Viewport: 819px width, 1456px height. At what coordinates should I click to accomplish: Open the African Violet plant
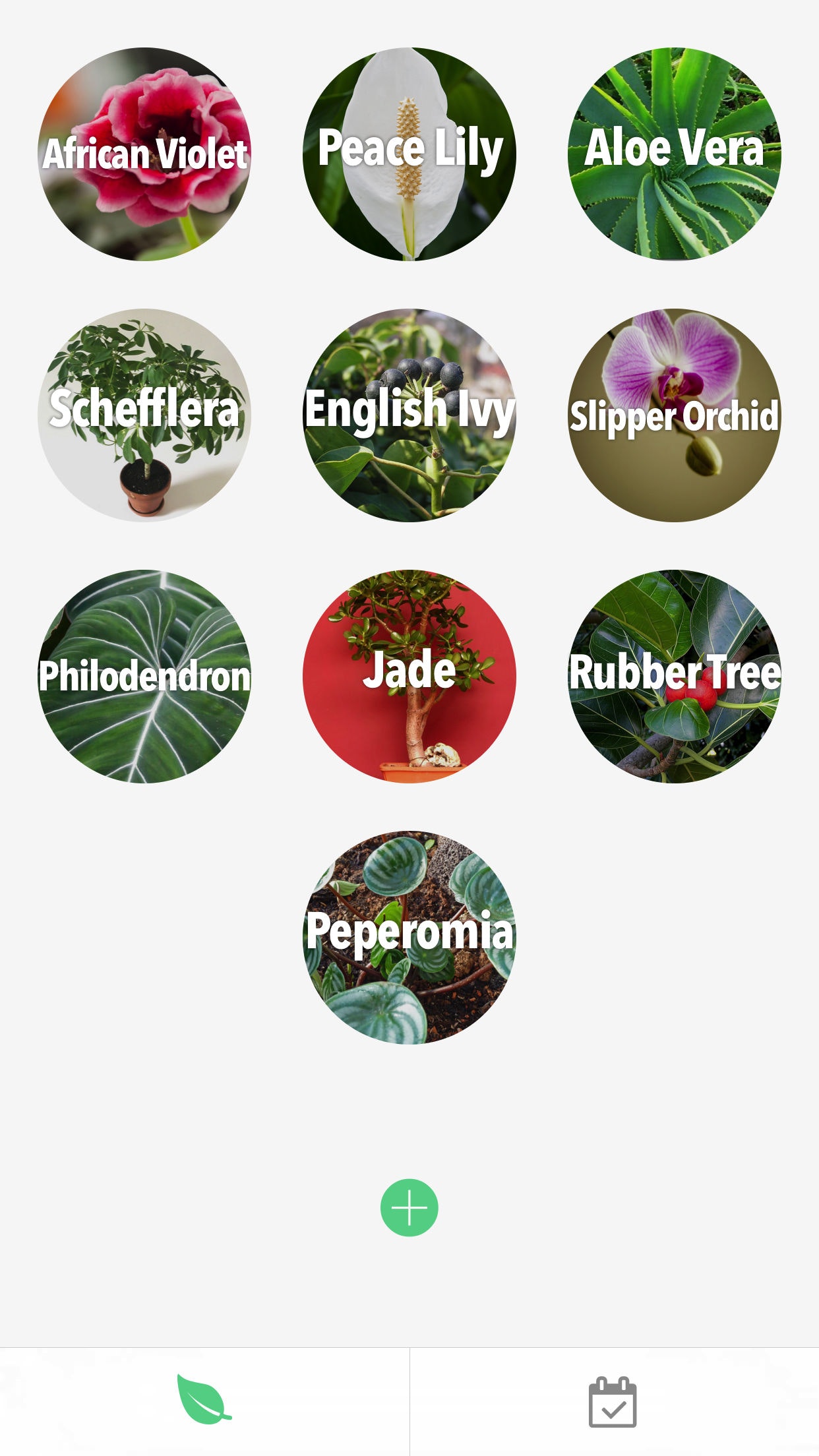coord(144,154)
